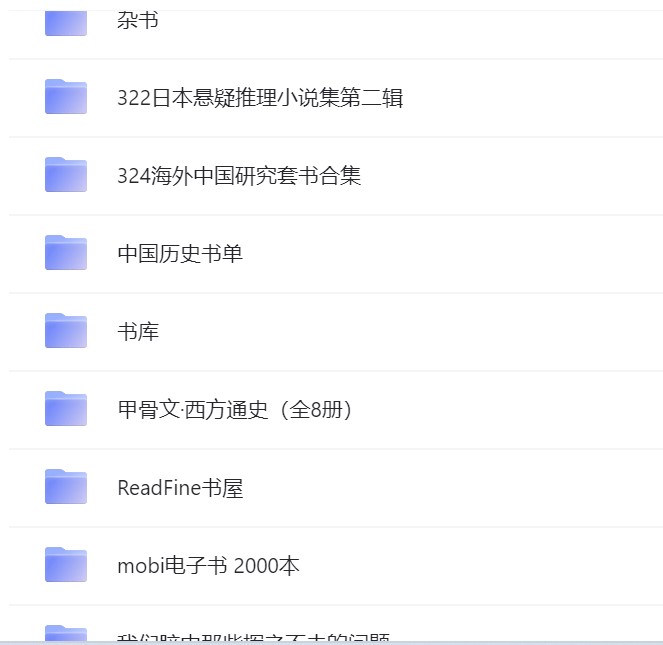The image size is (663, 645).
Task: Open the 324海外中国研究套书合集 folder
Action: click(x=238, y=176)
